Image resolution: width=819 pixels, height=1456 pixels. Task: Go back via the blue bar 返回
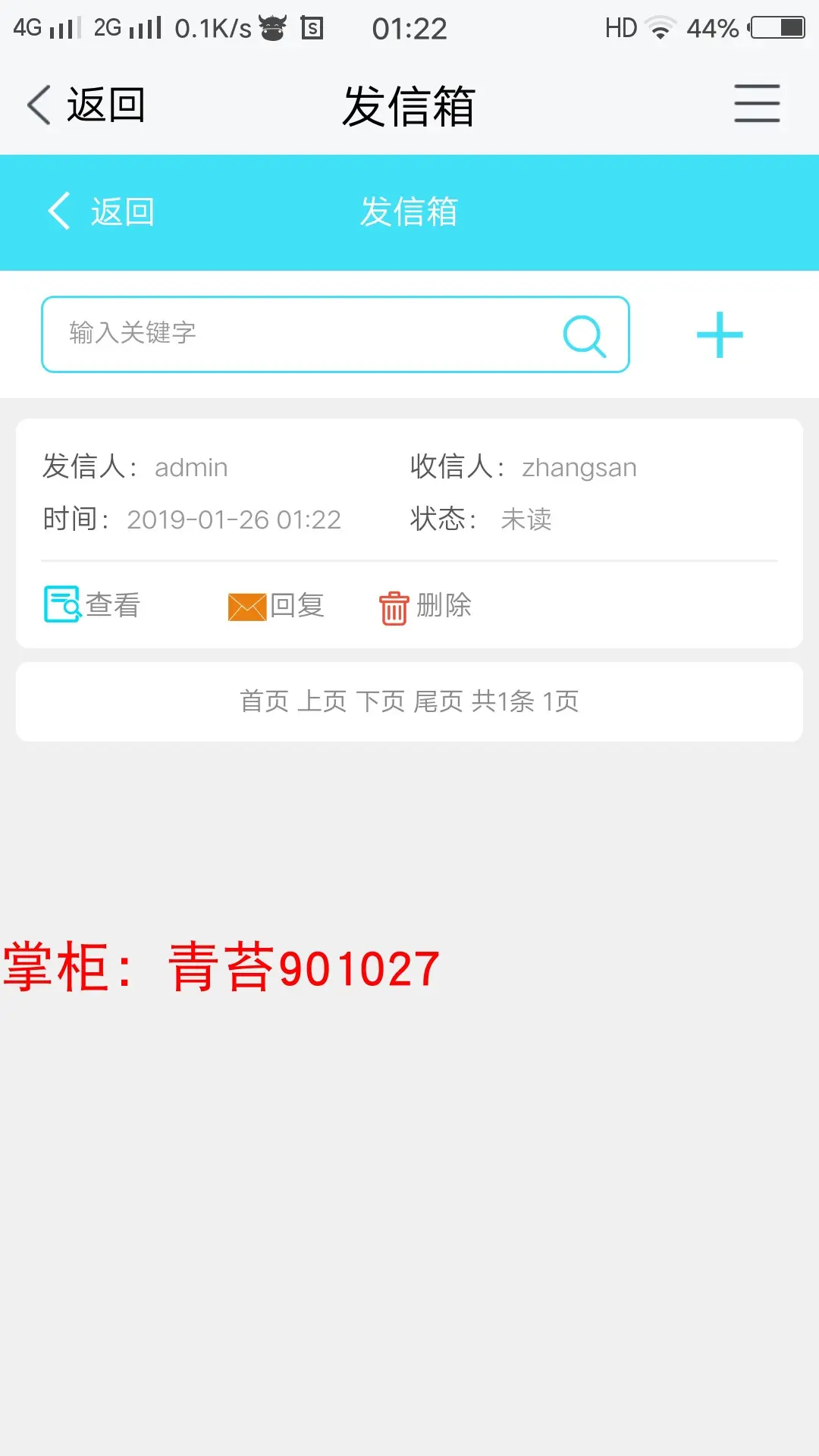[101, 212]
